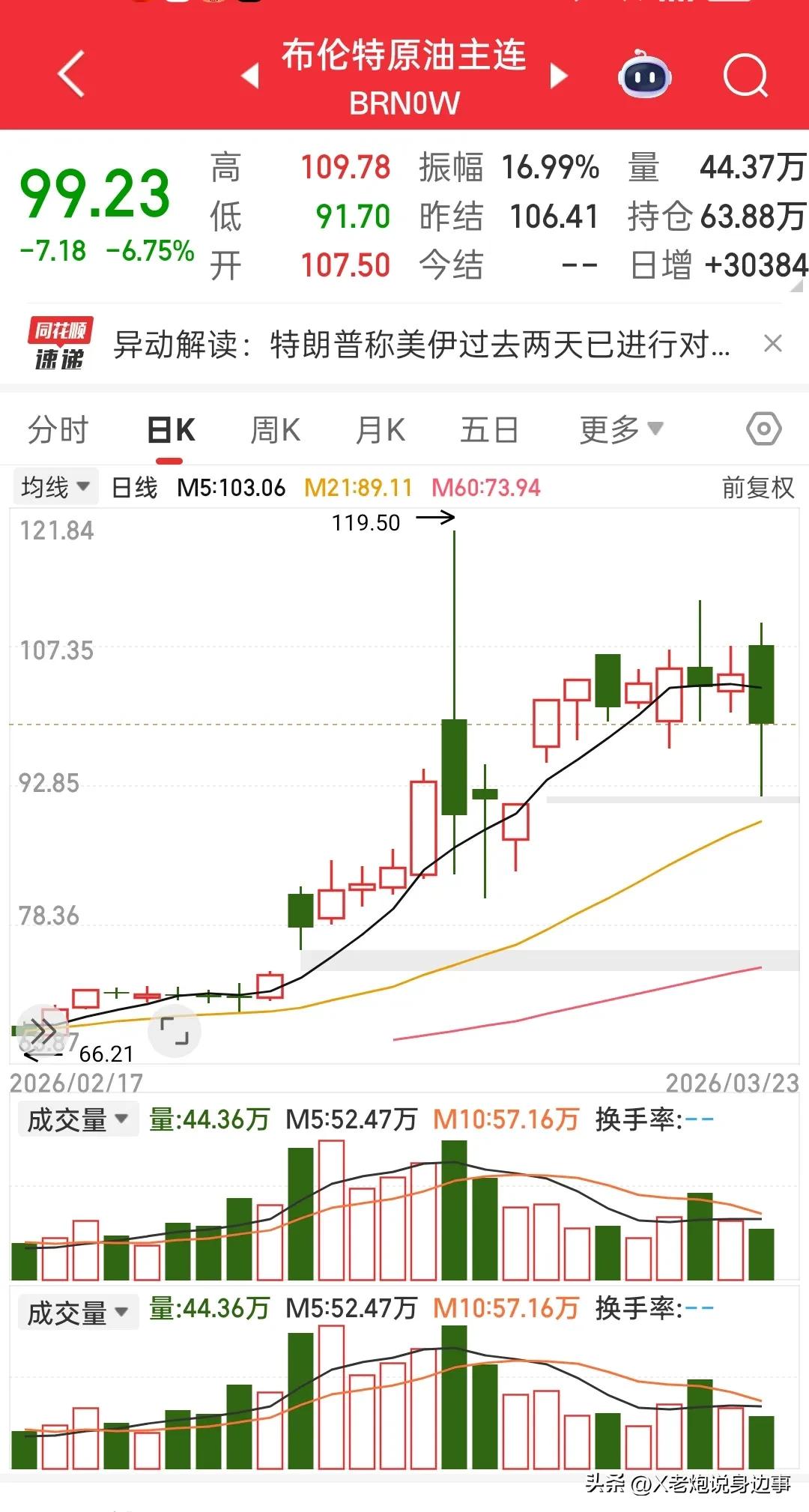This screenshot has width=809, height=1512.
Task: Dismiss the 异动解读 news banner
Action: click(x=773, y=344)
